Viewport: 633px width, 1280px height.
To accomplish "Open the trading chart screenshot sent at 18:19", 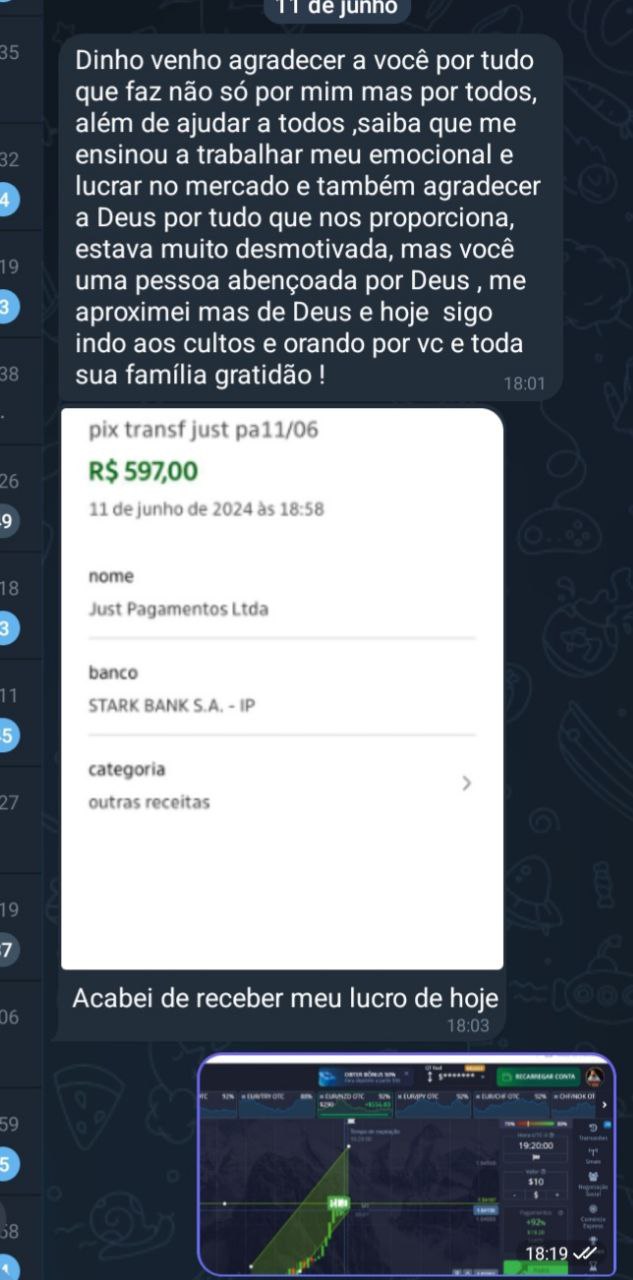I will [x=407, y=1165].
